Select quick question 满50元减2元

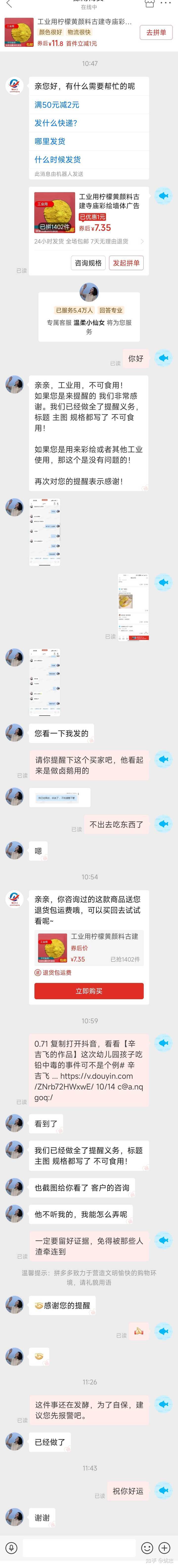[x=57, y=105]
